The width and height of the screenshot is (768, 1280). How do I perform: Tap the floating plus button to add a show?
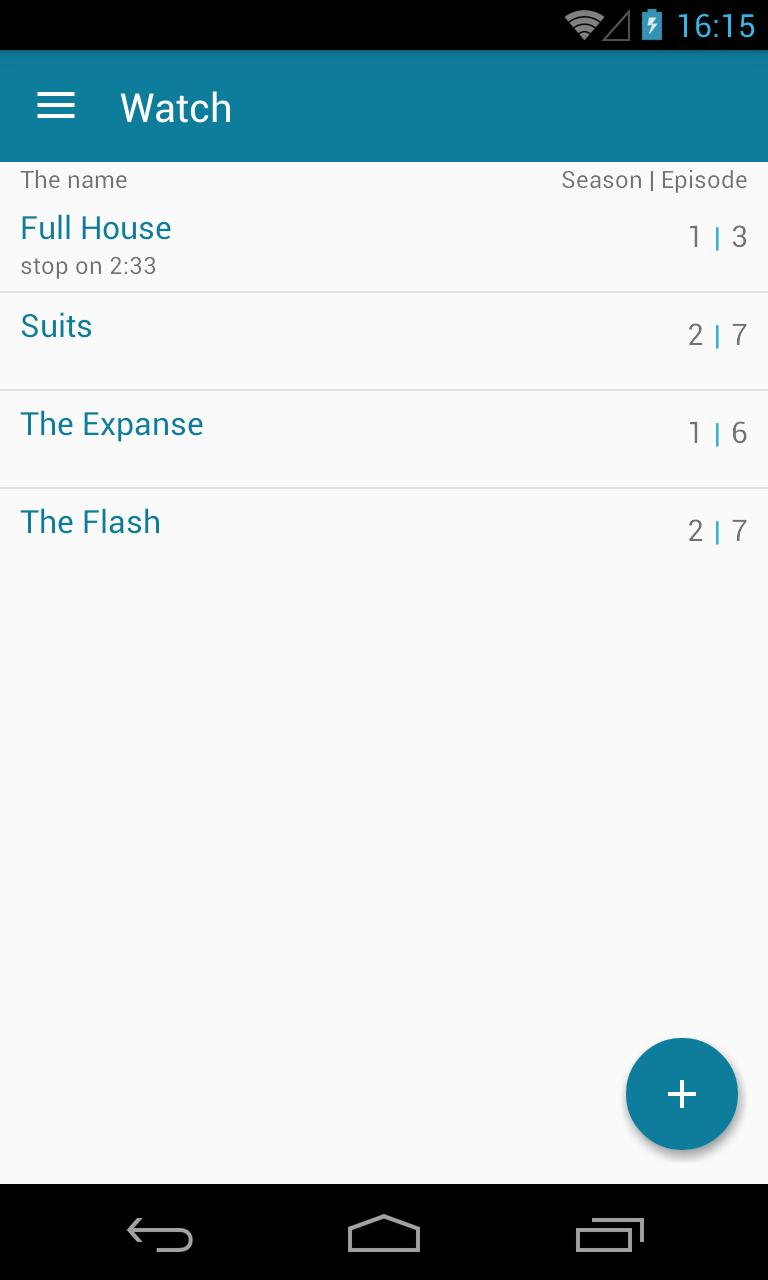(681, 1093)
